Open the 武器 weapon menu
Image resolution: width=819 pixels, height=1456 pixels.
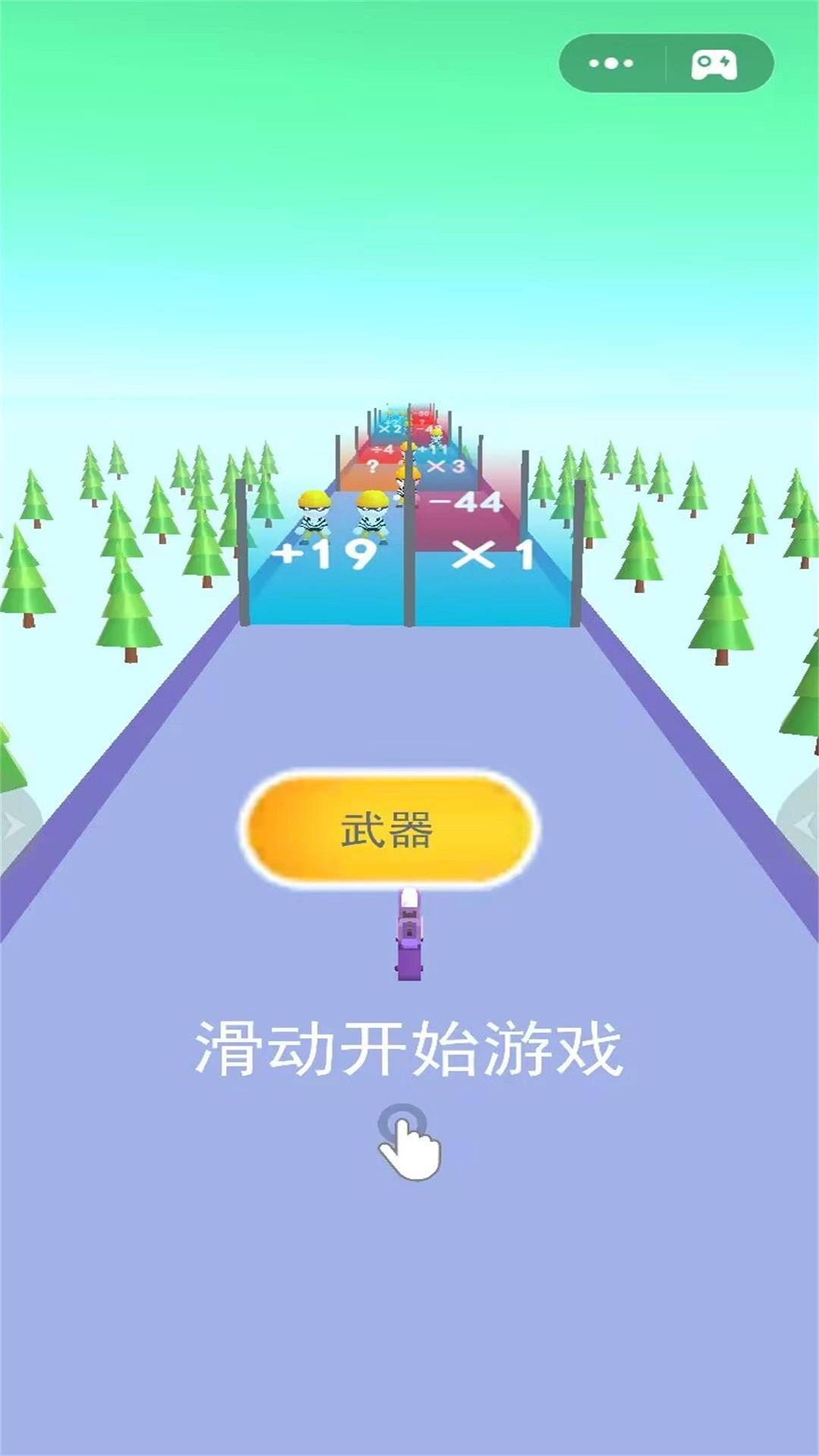388,828
